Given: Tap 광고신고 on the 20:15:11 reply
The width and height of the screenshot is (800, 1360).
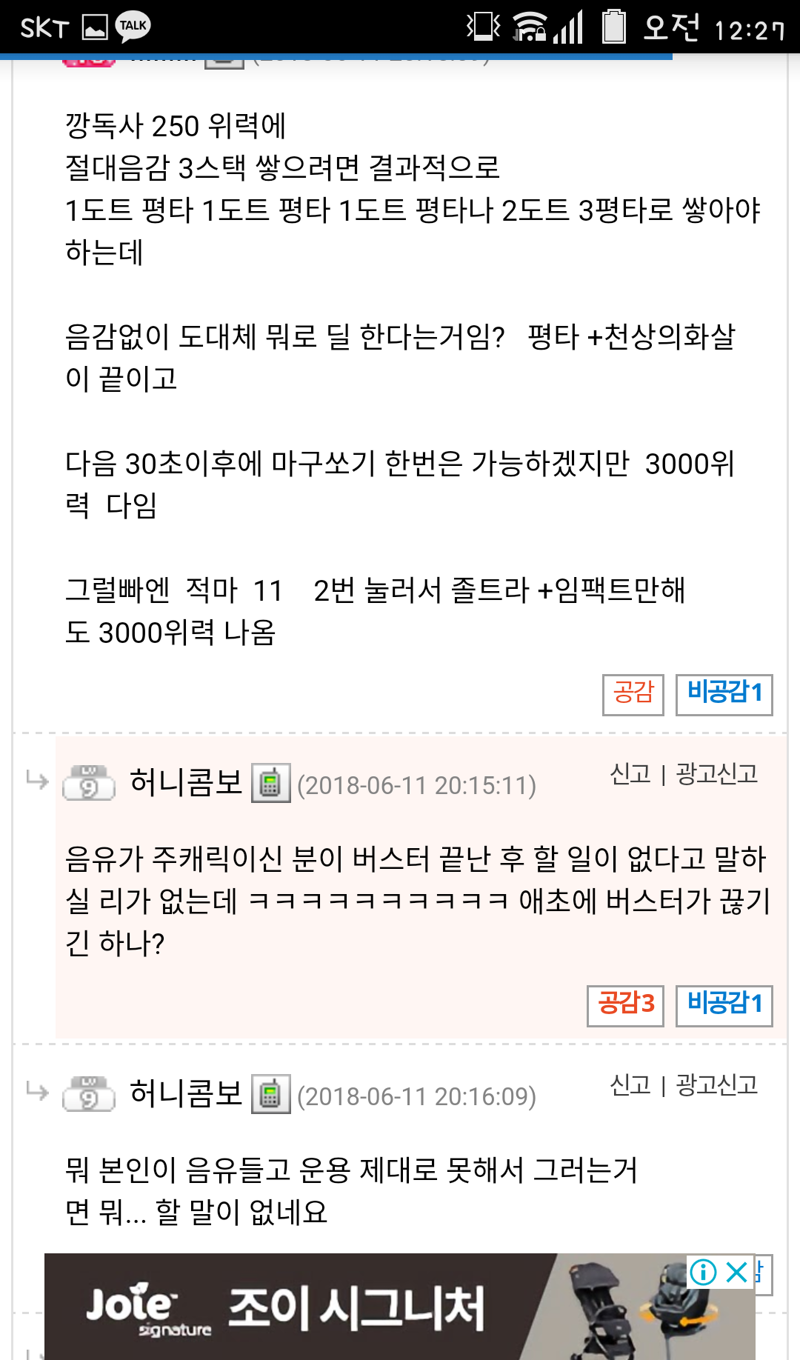Looking at the screenshot, I should 717,774.
